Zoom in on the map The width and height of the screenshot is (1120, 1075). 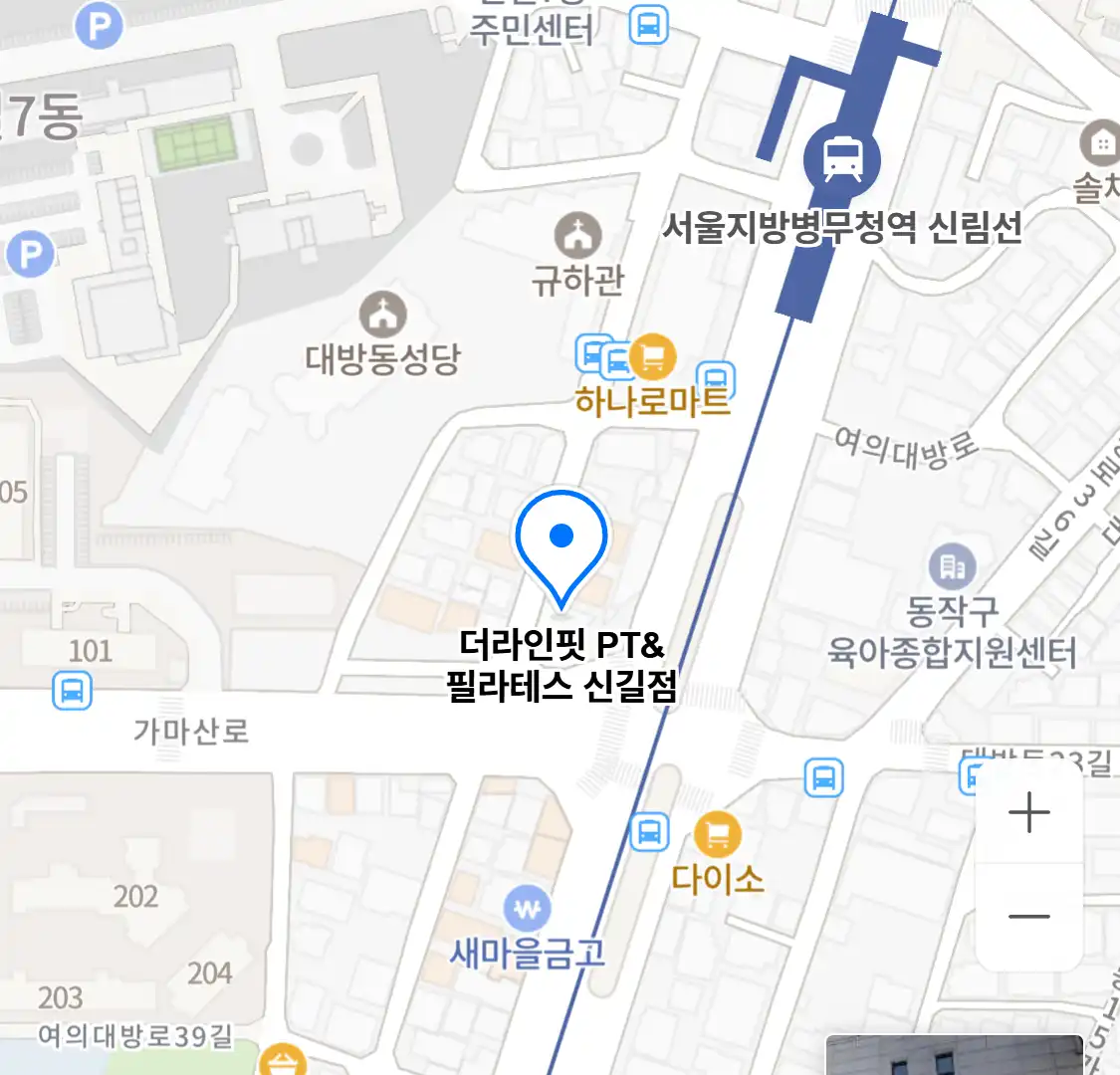(1028, 813)
